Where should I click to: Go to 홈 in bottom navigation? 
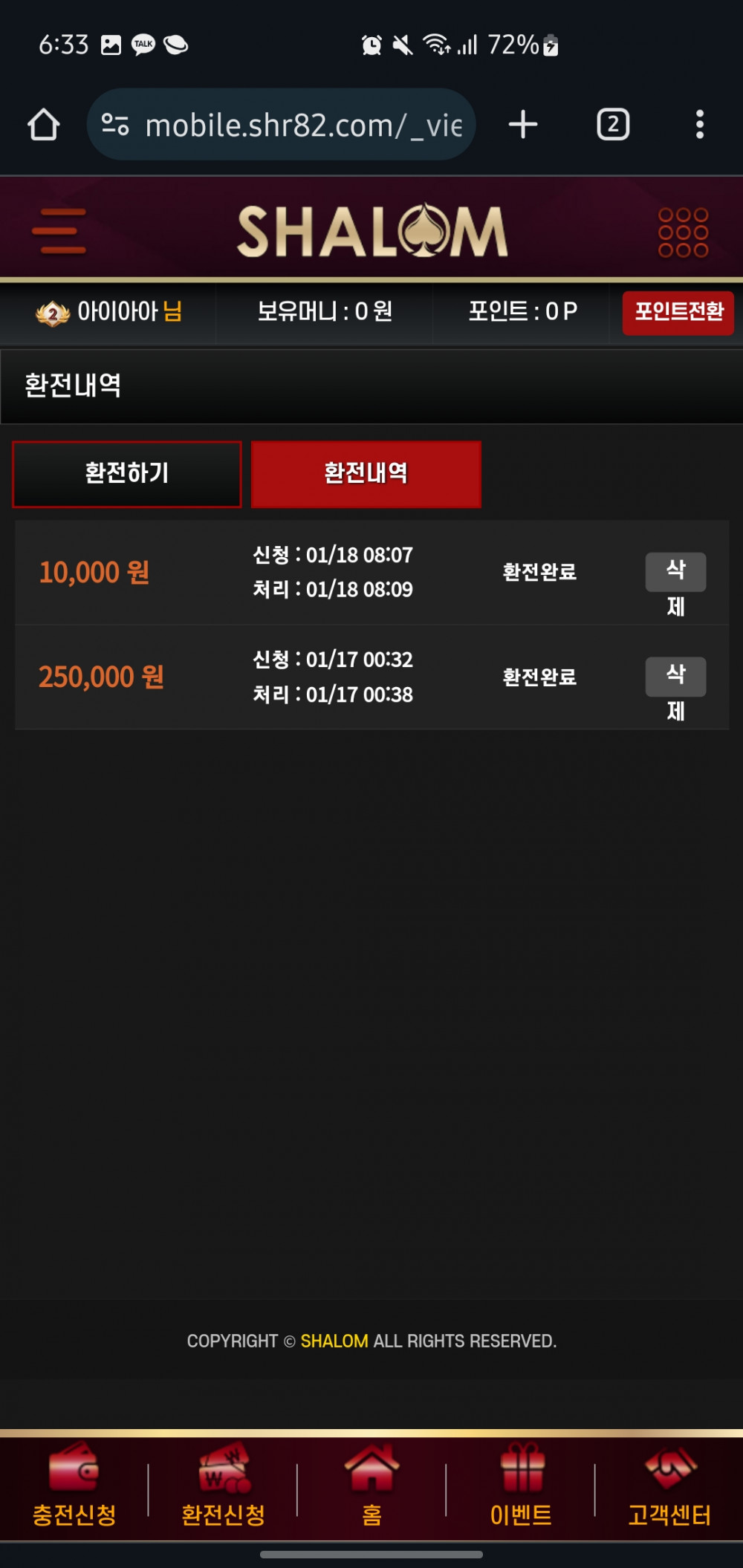[371, 1486]
